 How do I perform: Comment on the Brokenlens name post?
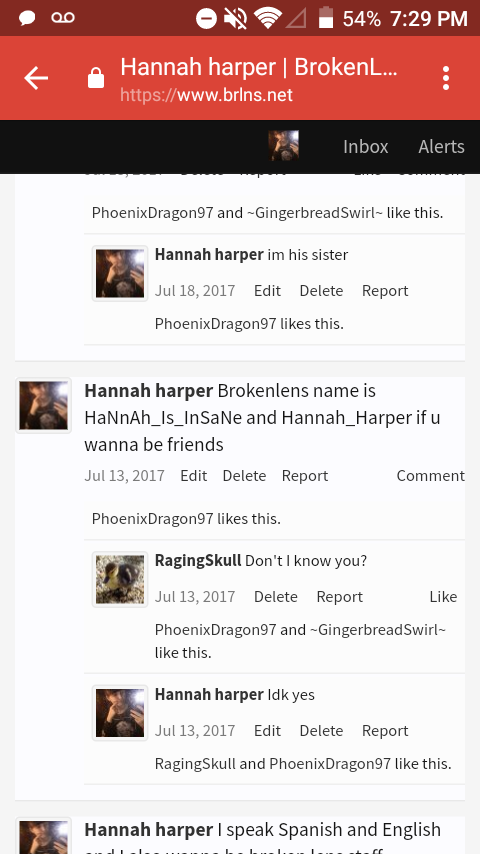pyautogui.click(x=430, y=475)
